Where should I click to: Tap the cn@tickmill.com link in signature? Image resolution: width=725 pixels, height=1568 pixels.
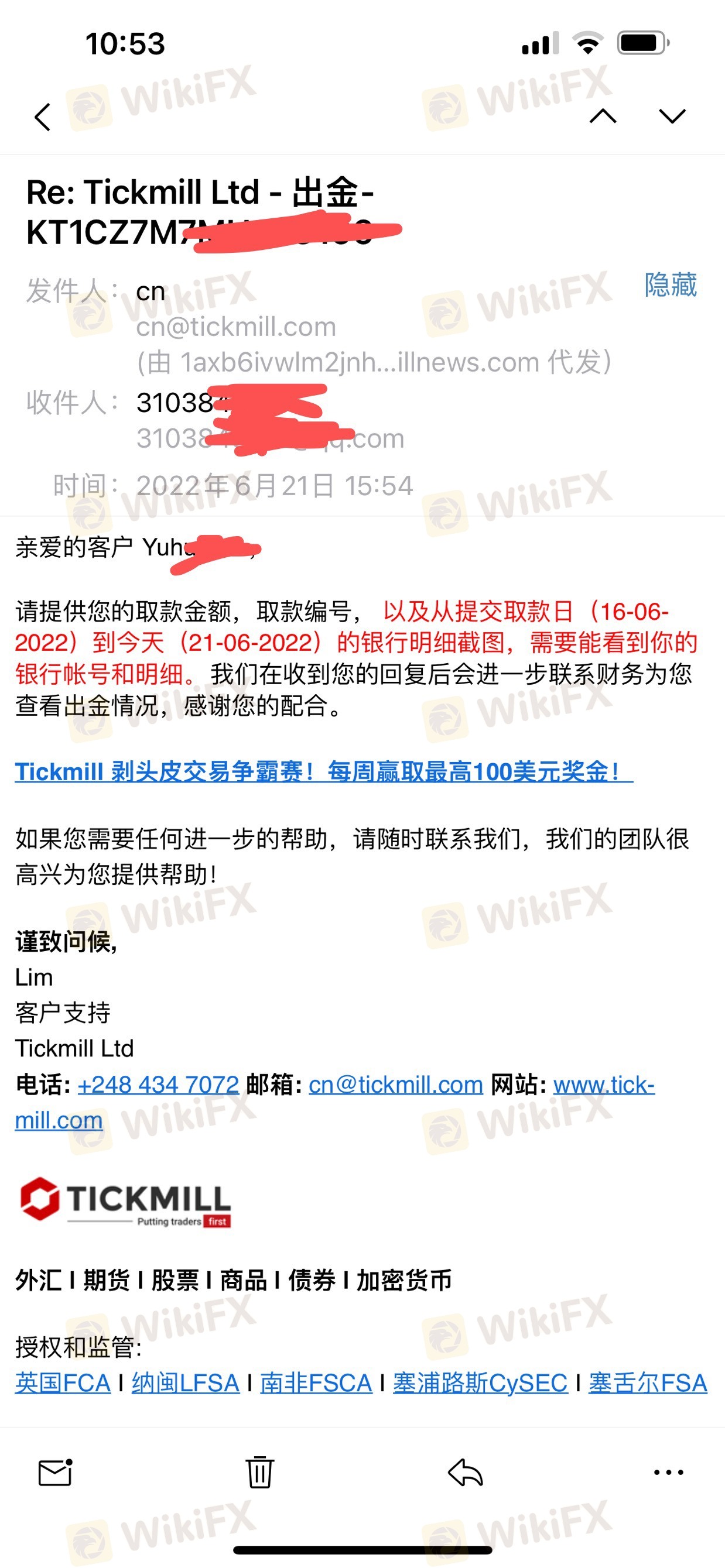396,1085
